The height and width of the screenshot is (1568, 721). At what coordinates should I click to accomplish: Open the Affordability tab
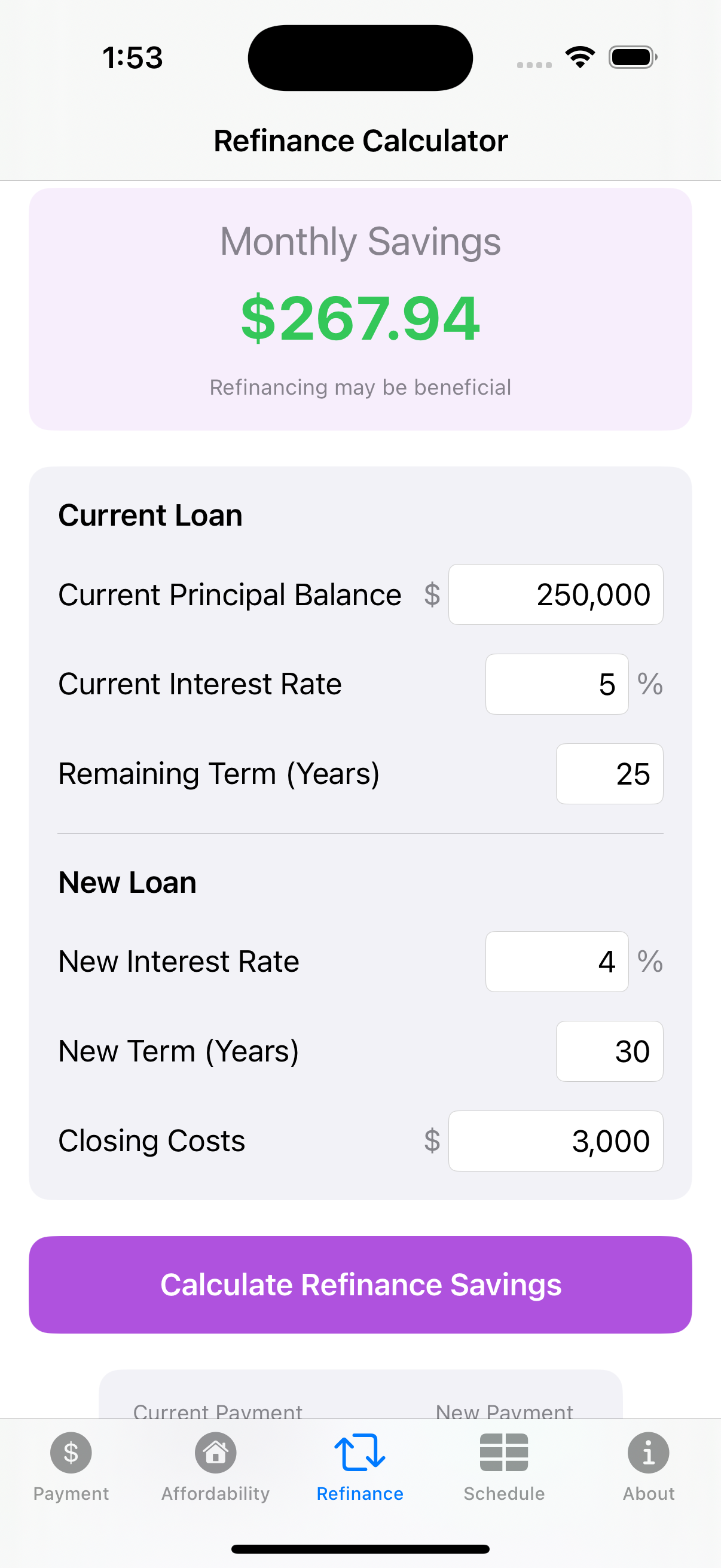(215, 1466)
